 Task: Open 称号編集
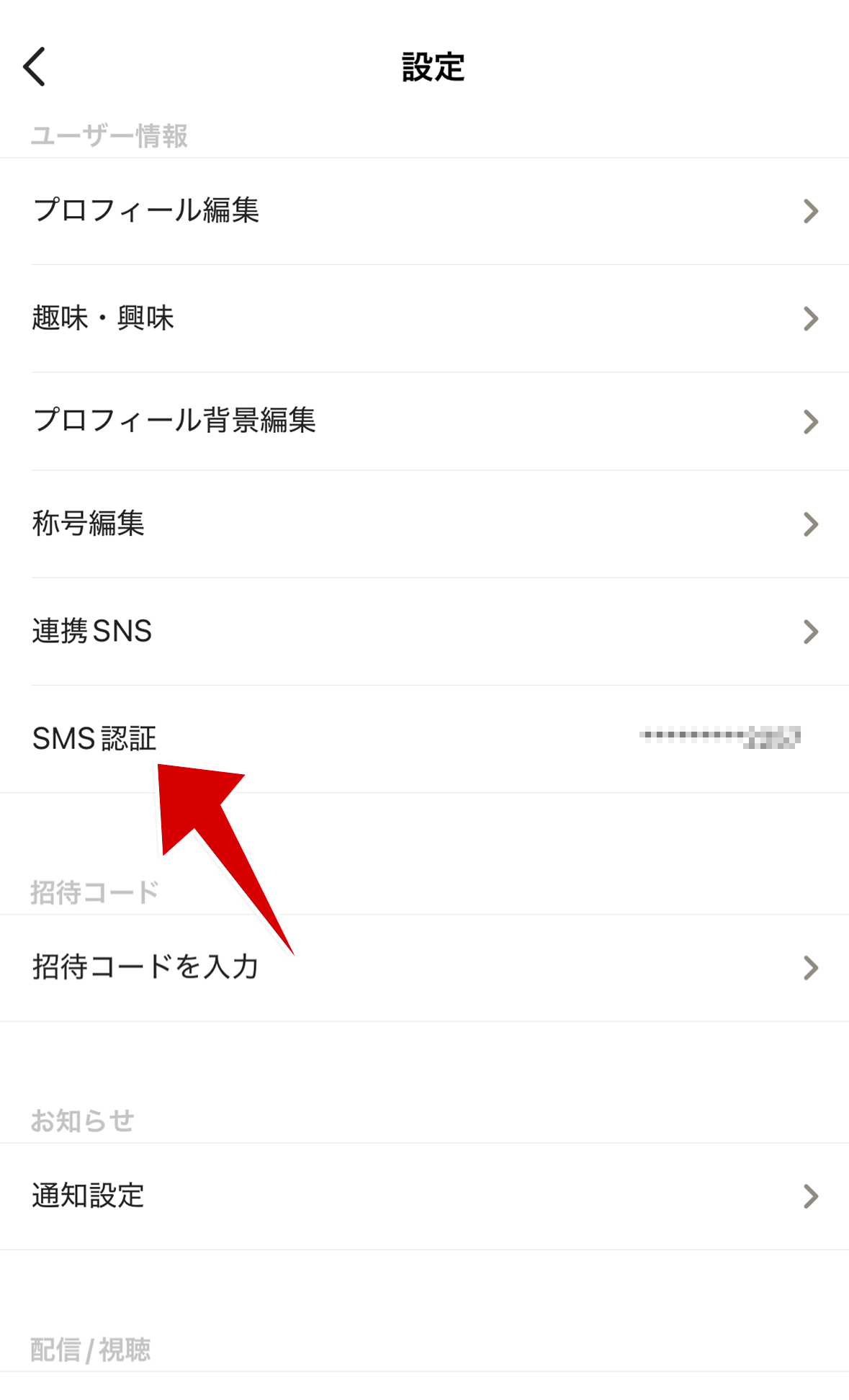tap(424, 524)
